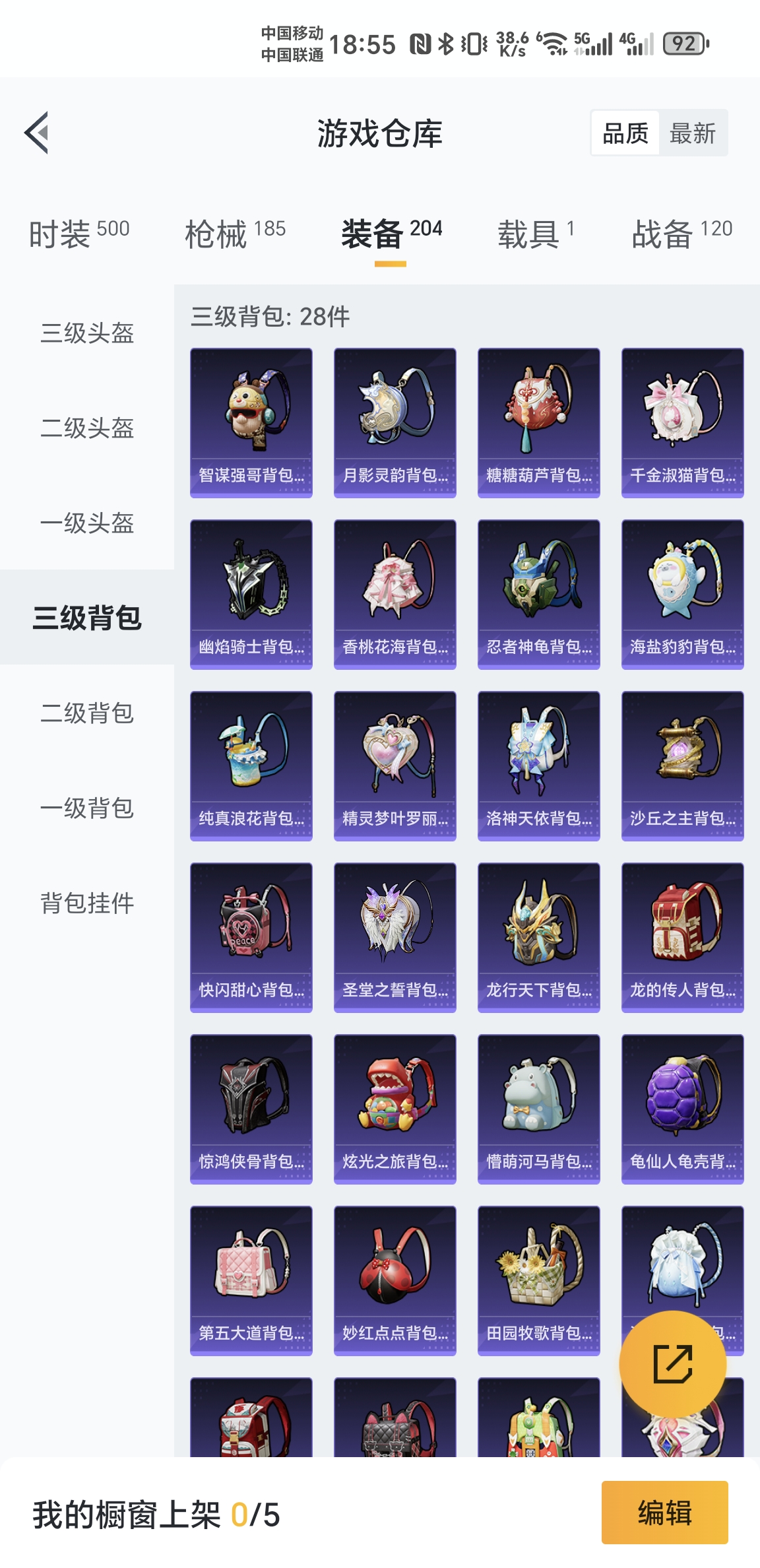Viewport: 760px width, 1568px height.
Task: Select 二级背包 category
Action: (x=87, y=713)
